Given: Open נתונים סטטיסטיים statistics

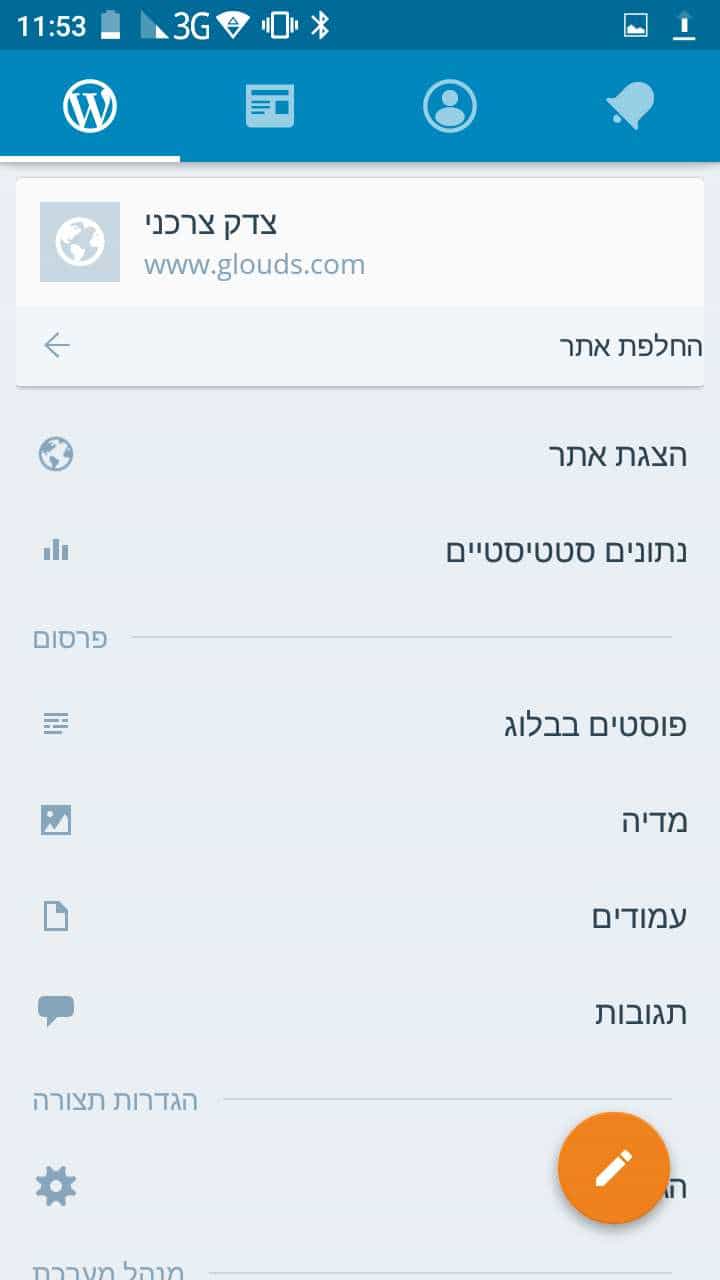Looking at the screenshot, I should tap(360, 550).
